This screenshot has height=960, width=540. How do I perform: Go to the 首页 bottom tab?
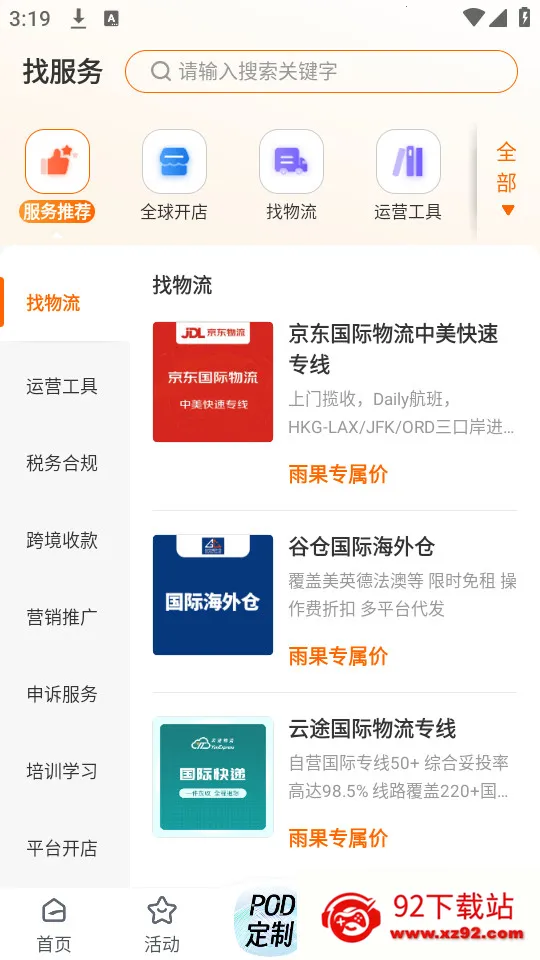(54, 924)
